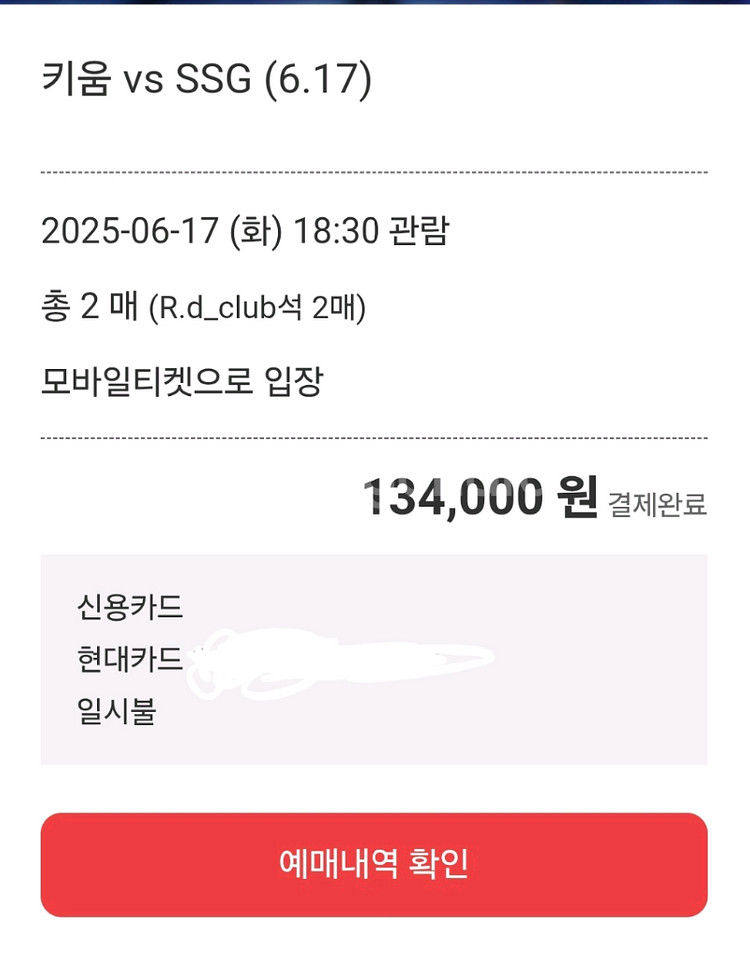
Task: Tap the 예매내역 확인 button
Action: click(x=374, y=865)
